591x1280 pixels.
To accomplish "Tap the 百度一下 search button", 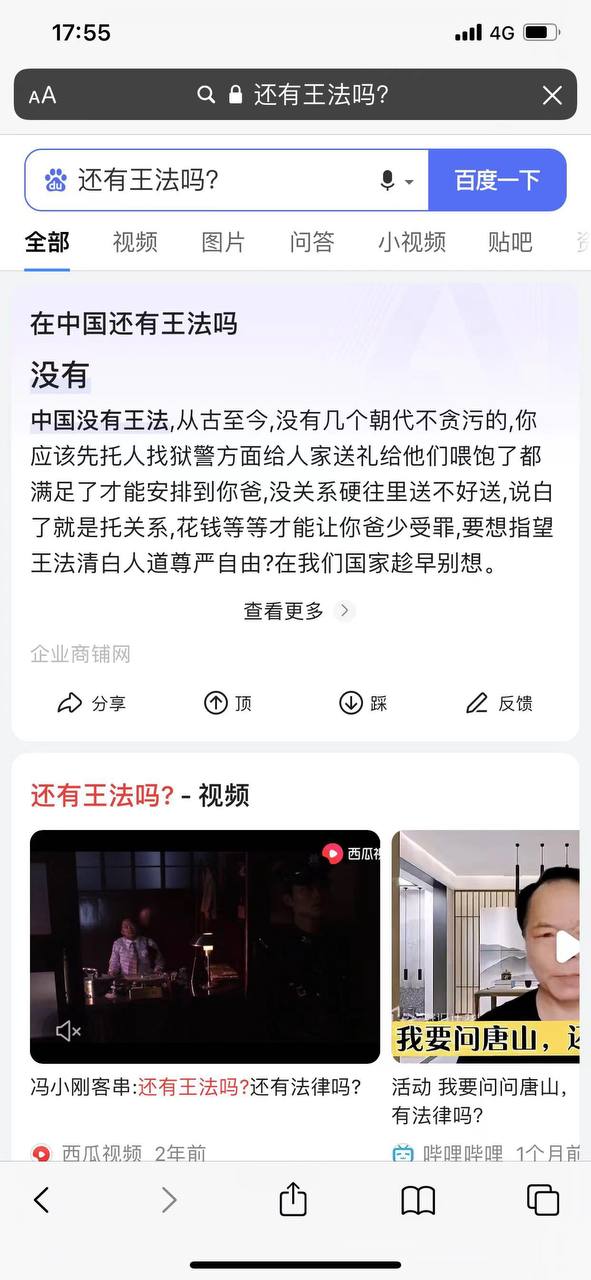I will 497,180.
